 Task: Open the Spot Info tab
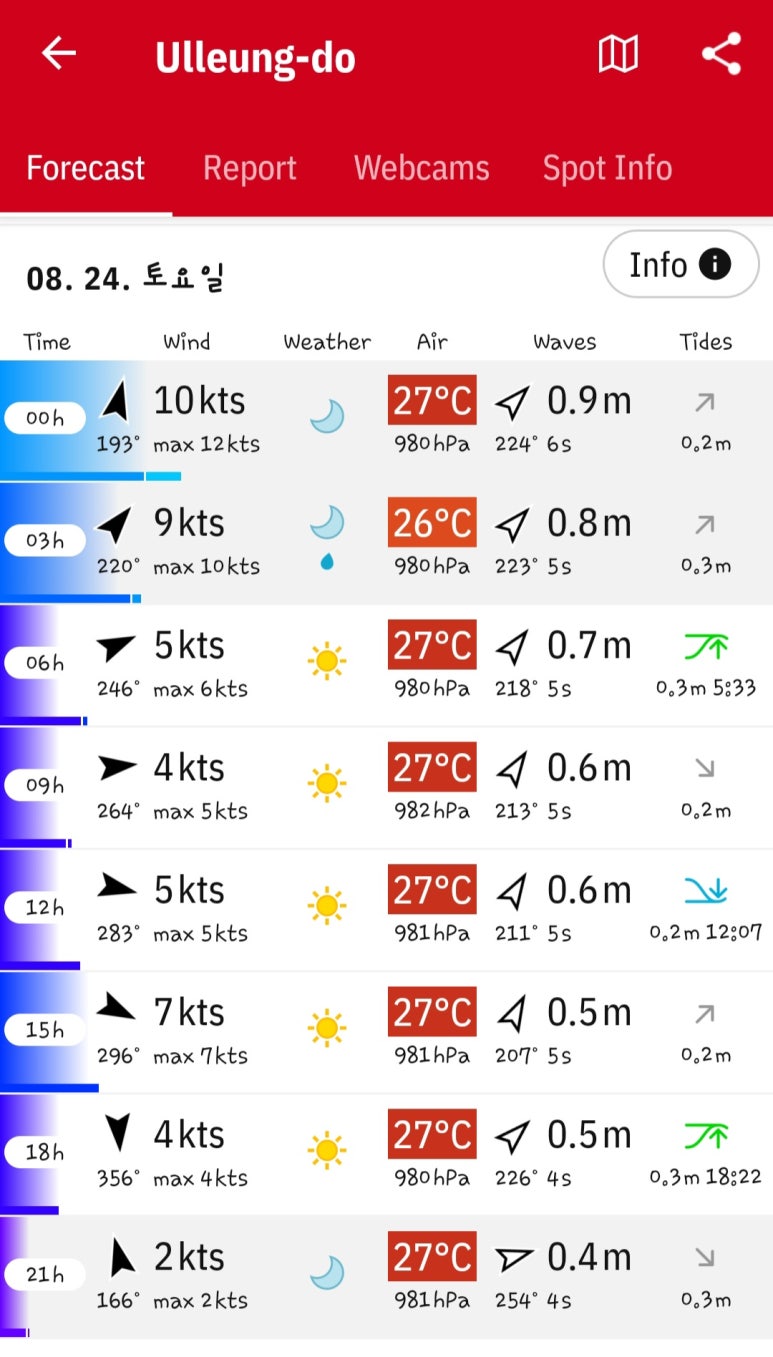tap(607, 168)
